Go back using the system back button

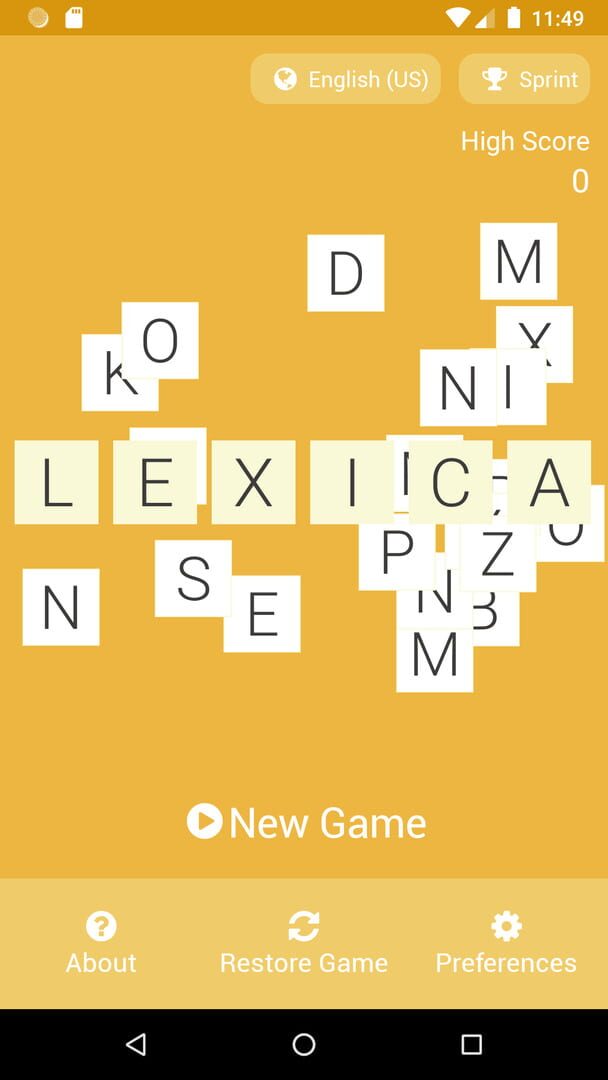(x=136, y=1044)
